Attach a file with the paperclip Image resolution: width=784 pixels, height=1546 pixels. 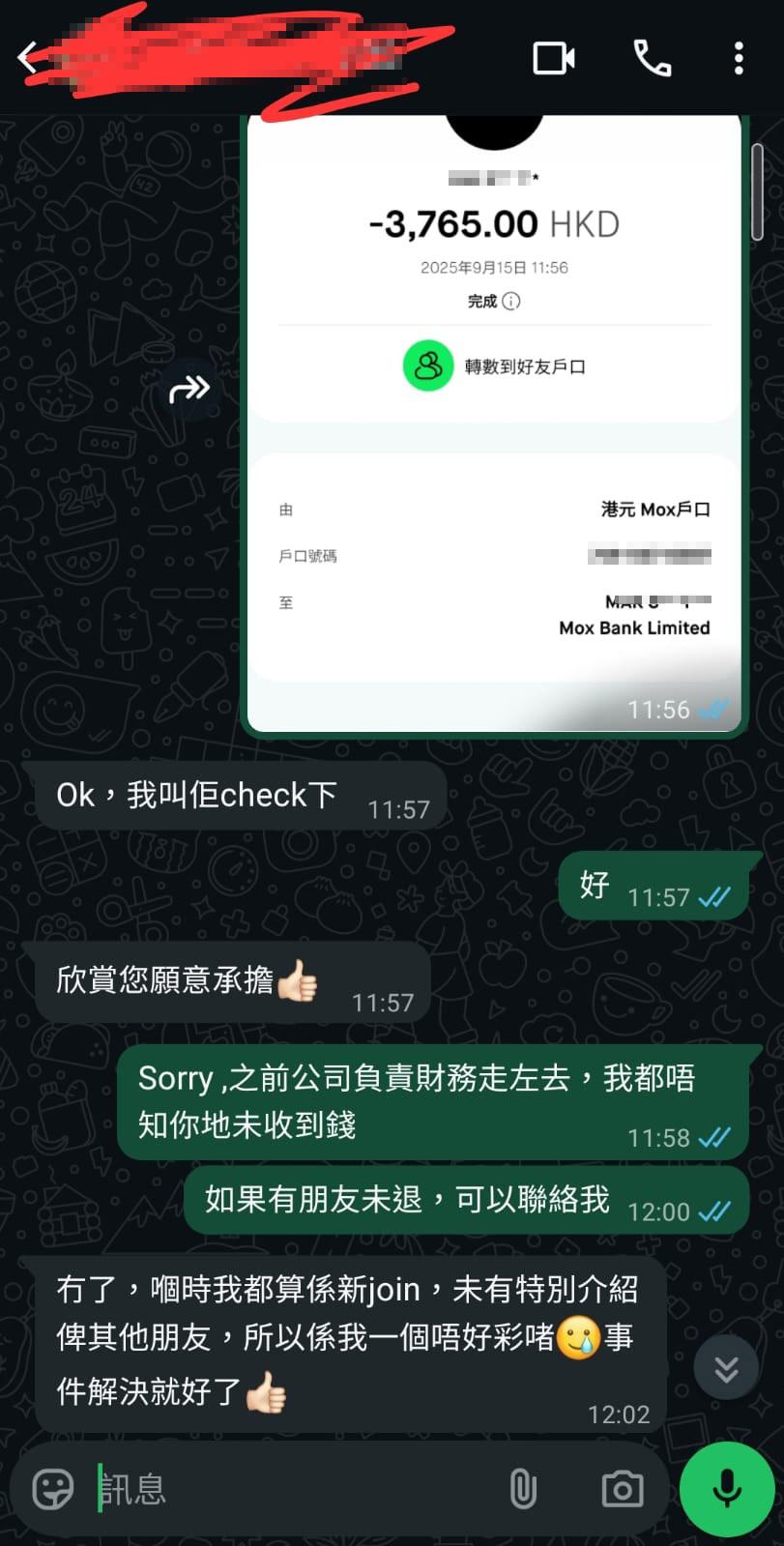point(523,1489)
